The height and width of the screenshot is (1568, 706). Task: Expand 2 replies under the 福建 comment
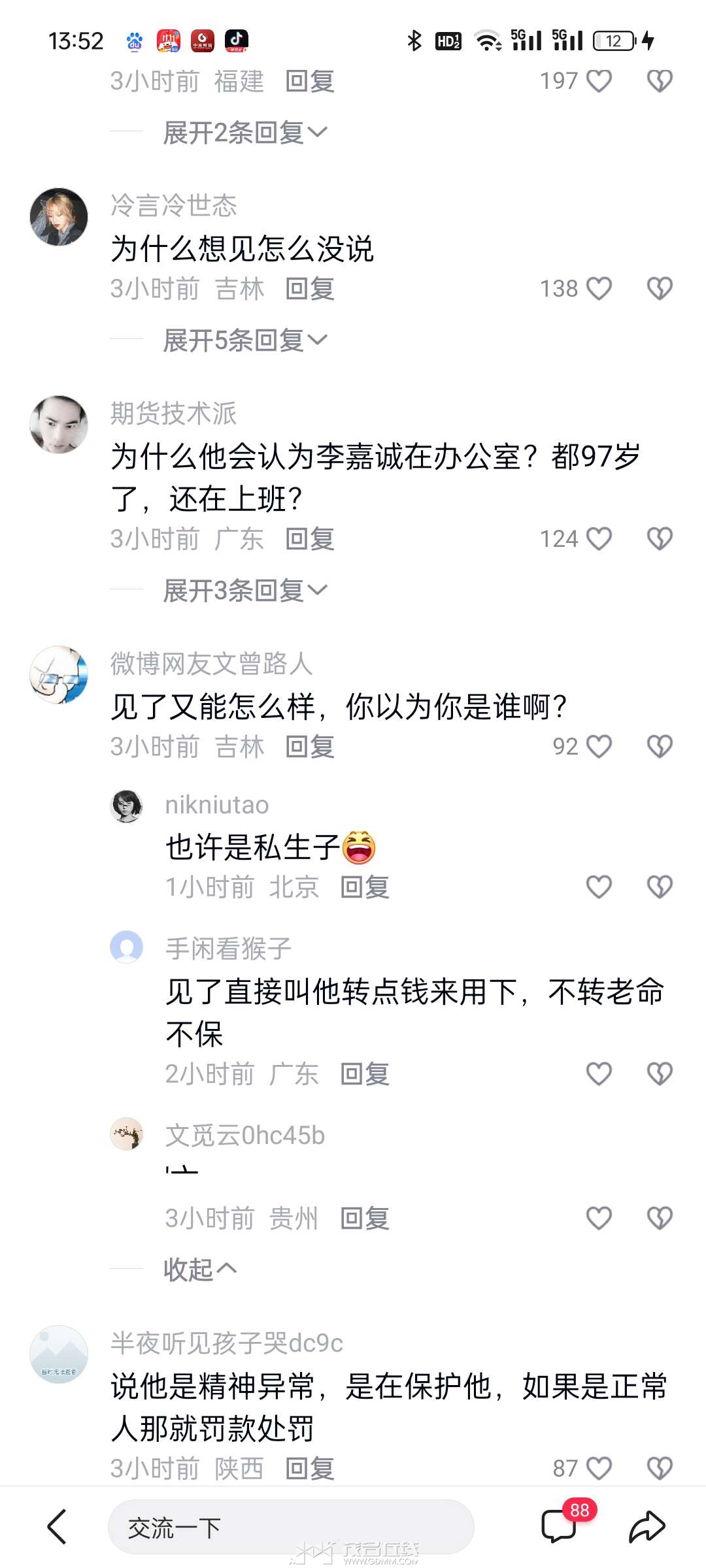(x=245, y=133)
